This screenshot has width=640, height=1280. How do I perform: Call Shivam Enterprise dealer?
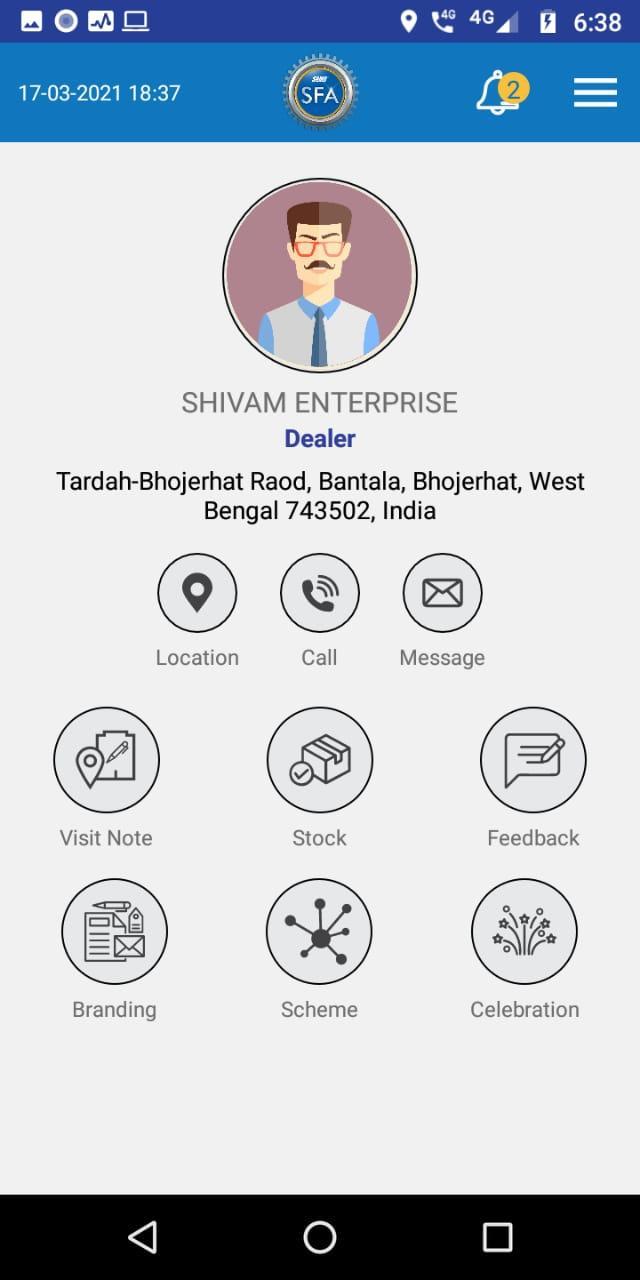pos(319,593)
